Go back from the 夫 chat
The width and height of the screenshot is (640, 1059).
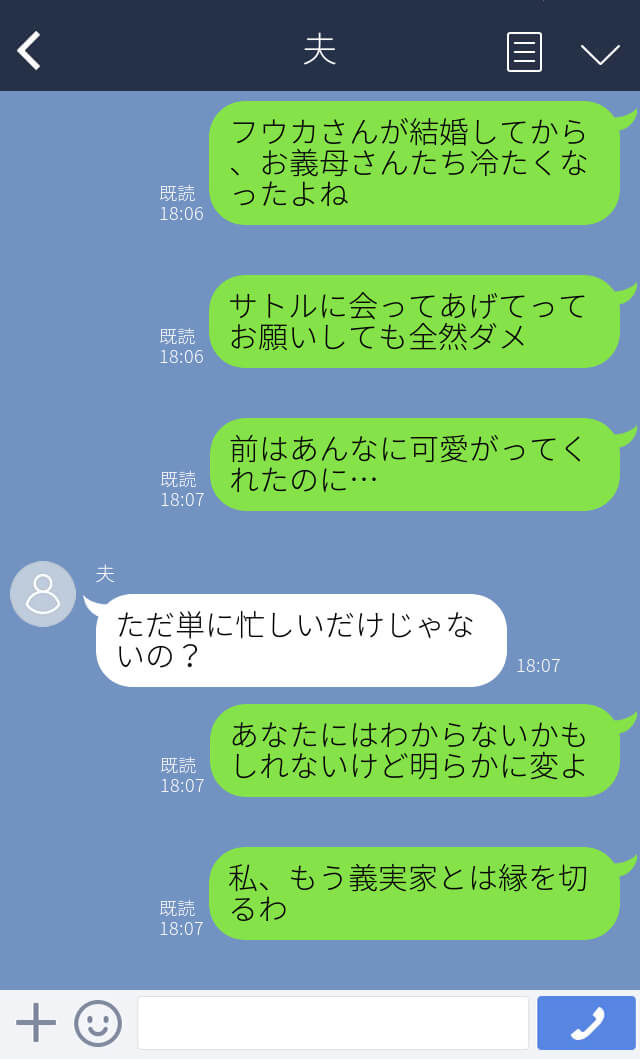point(30,51)
